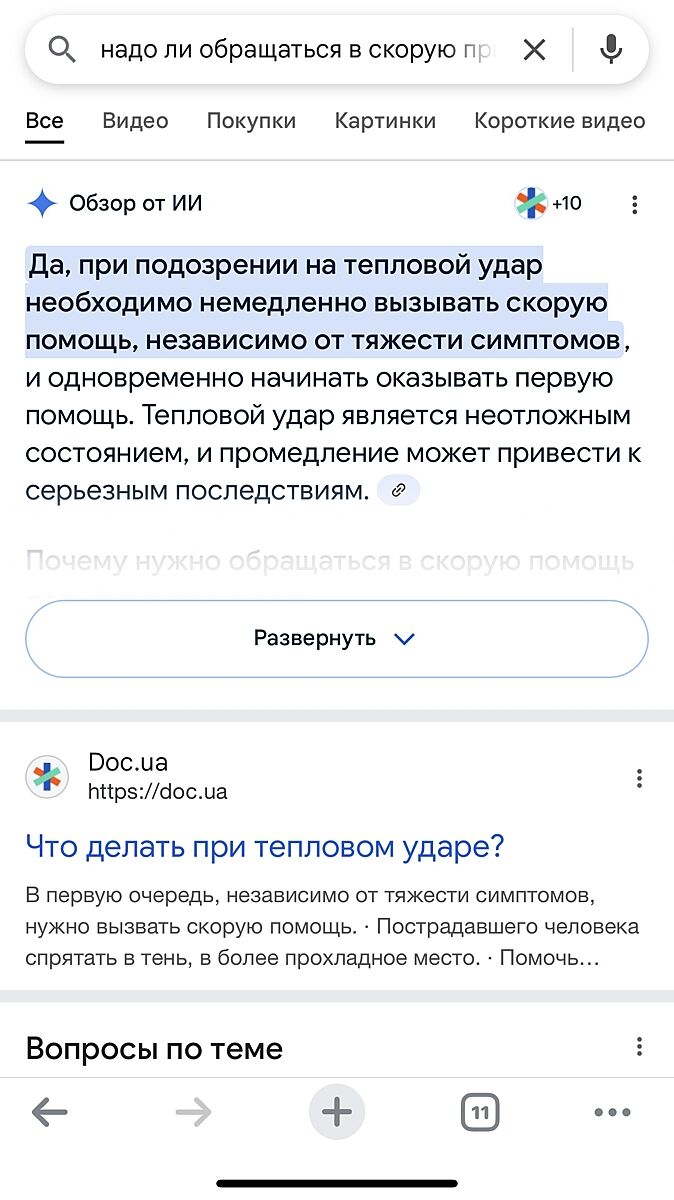This screenshot has height=1200, width=674.
Task: Open the browser more menu
Action: point(612,1112)
